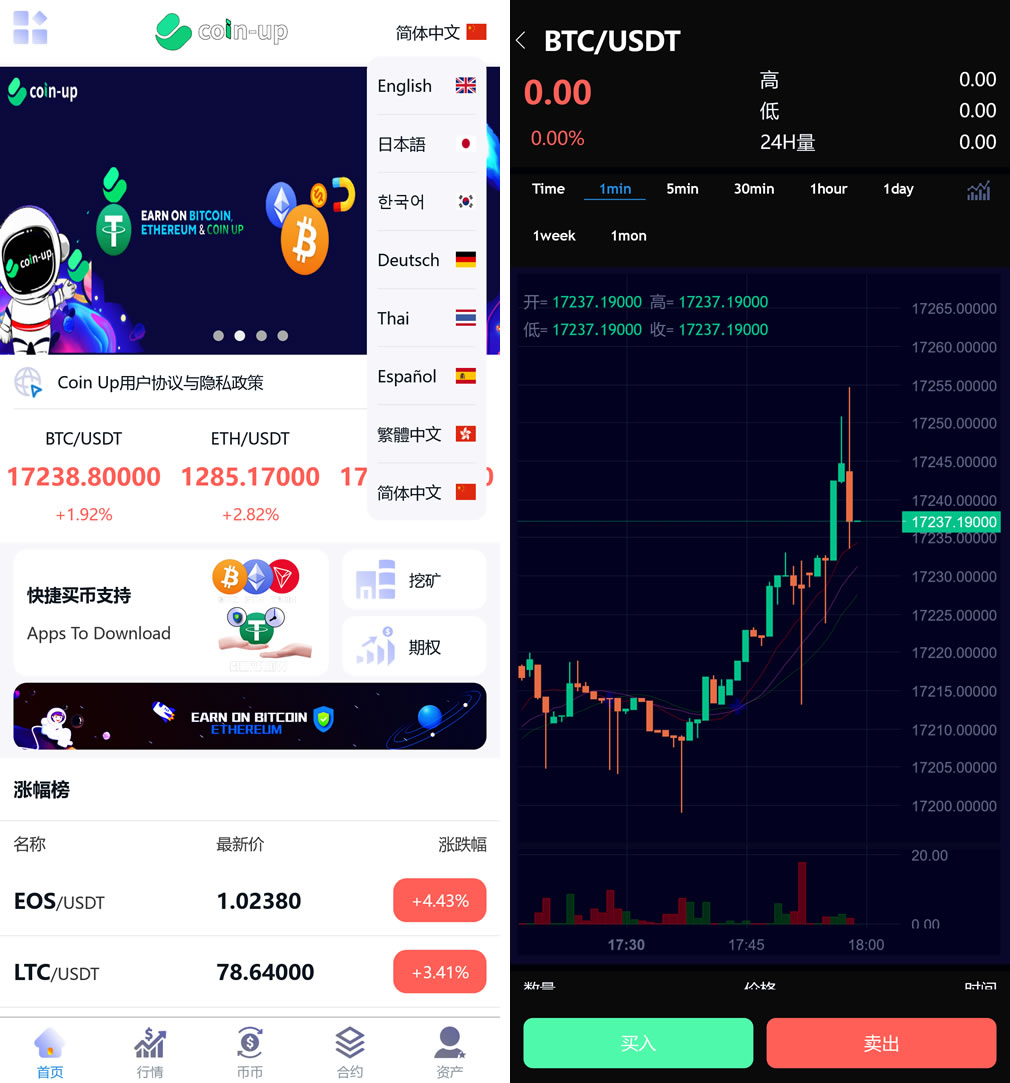Select Español in the language dropdown
The image size is (1010, 1083).
(x=426, y=377)
